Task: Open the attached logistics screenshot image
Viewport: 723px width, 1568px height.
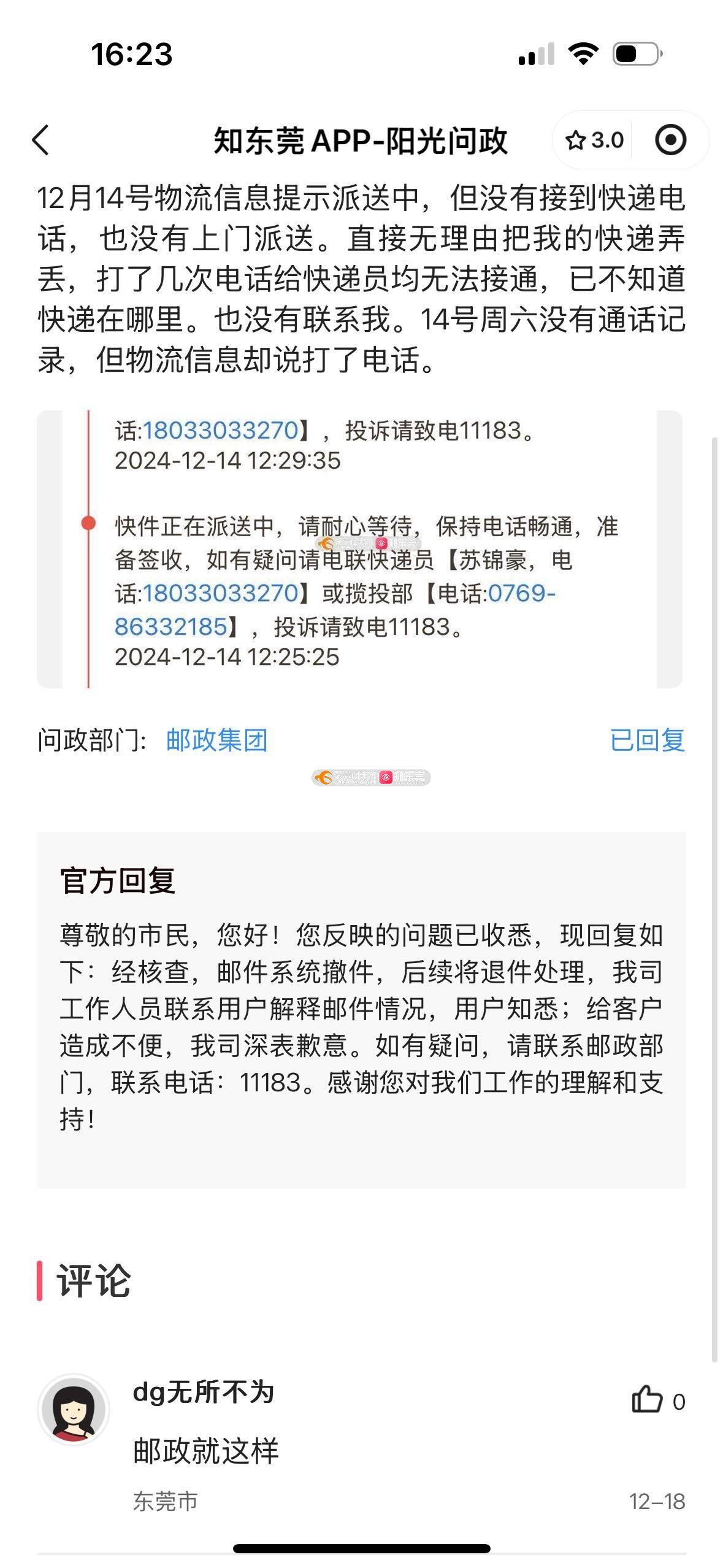Action: click(359, 549)
